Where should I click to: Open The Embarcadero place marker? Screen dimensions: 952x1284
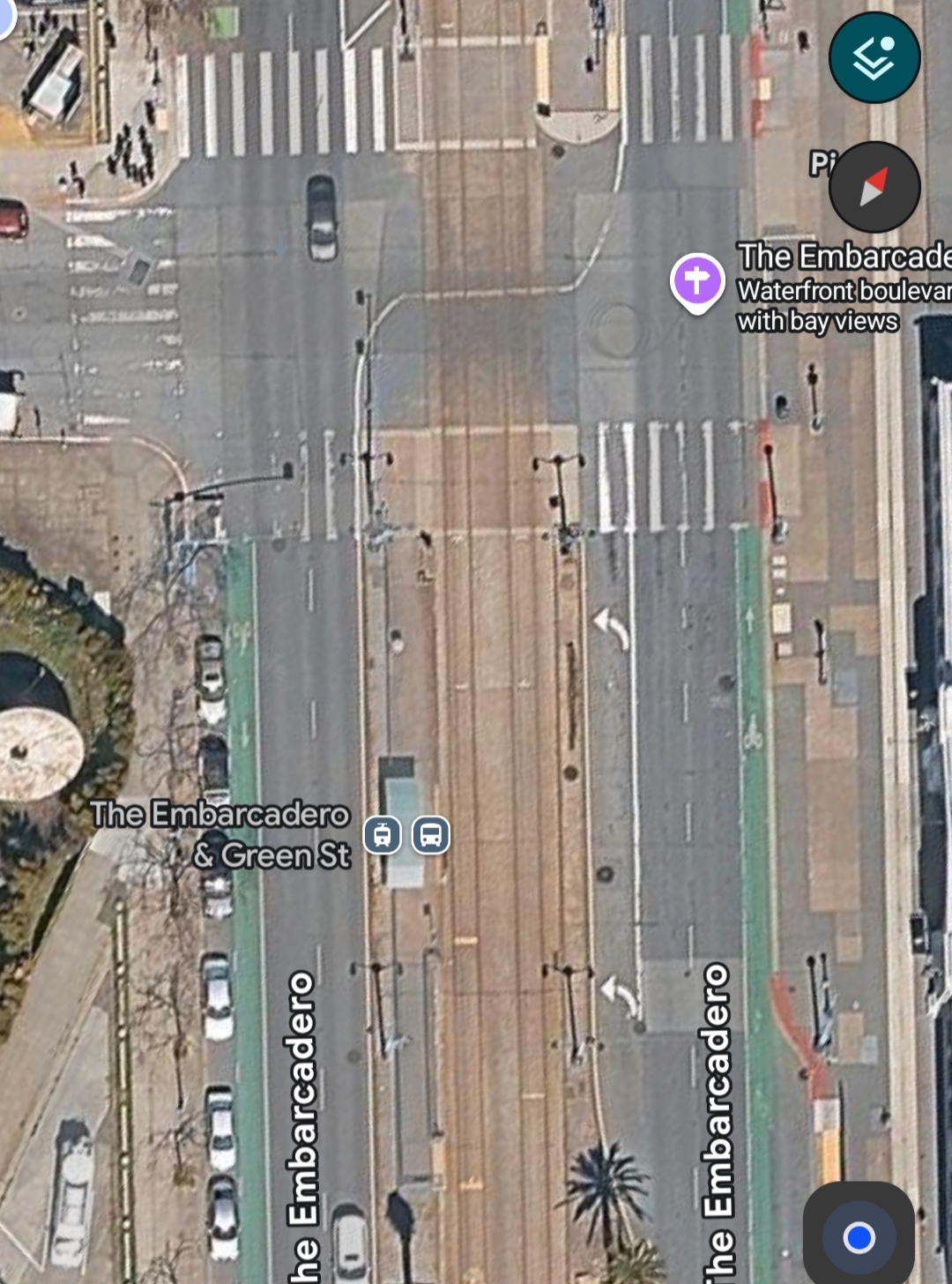point(696,282)
